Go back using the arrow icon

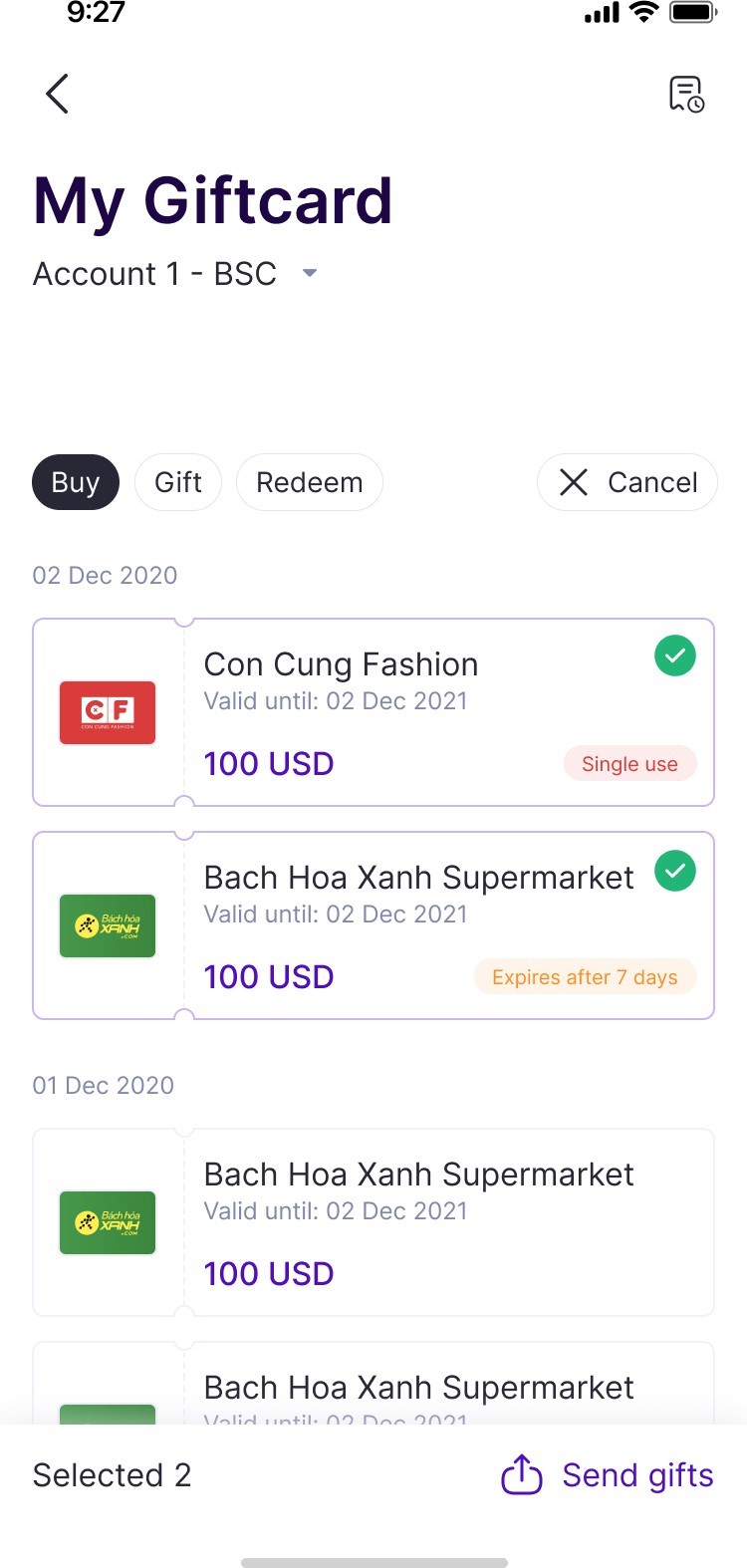click(x=58, y=94)
